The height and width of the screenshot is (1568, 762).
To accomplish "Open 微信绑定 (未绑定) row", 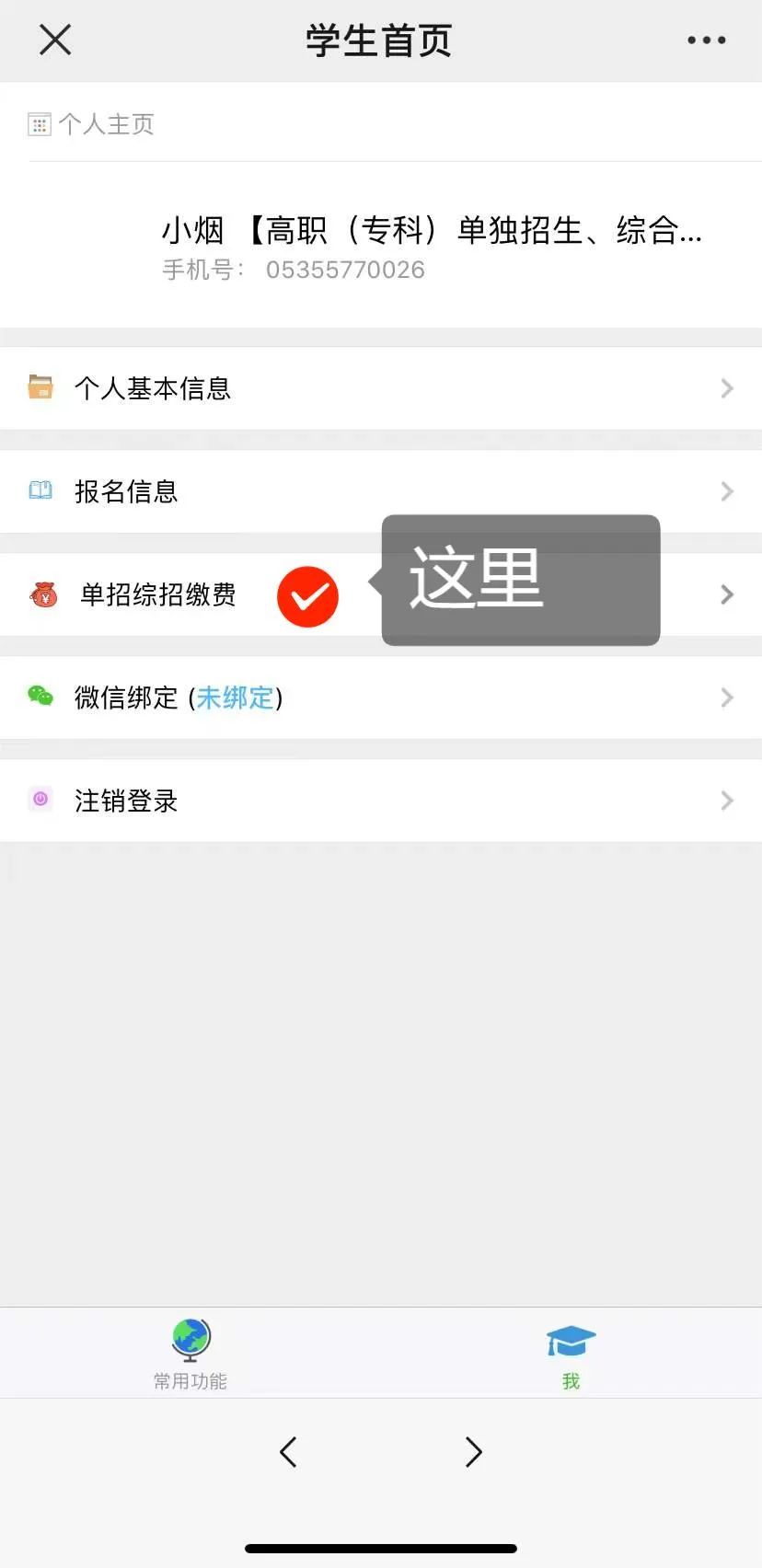I will [x=381, y=698].
